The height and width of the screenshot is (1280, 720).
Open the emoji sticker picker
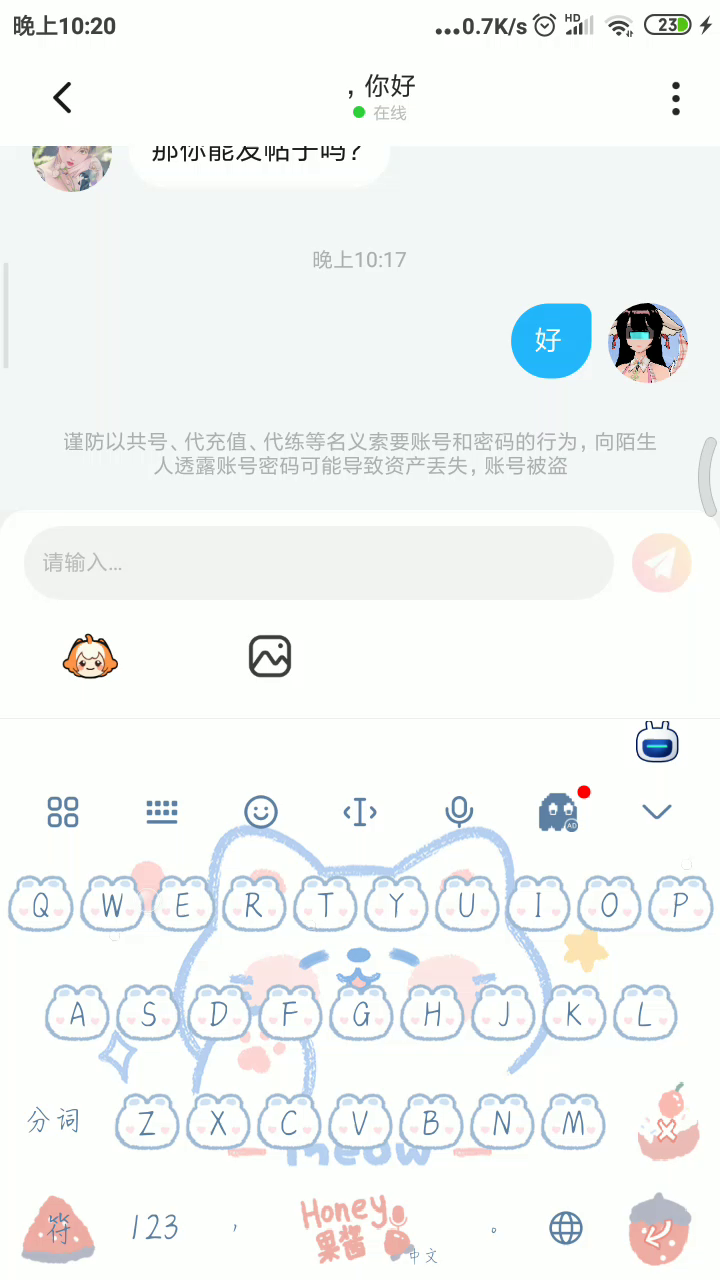point(91,656)
